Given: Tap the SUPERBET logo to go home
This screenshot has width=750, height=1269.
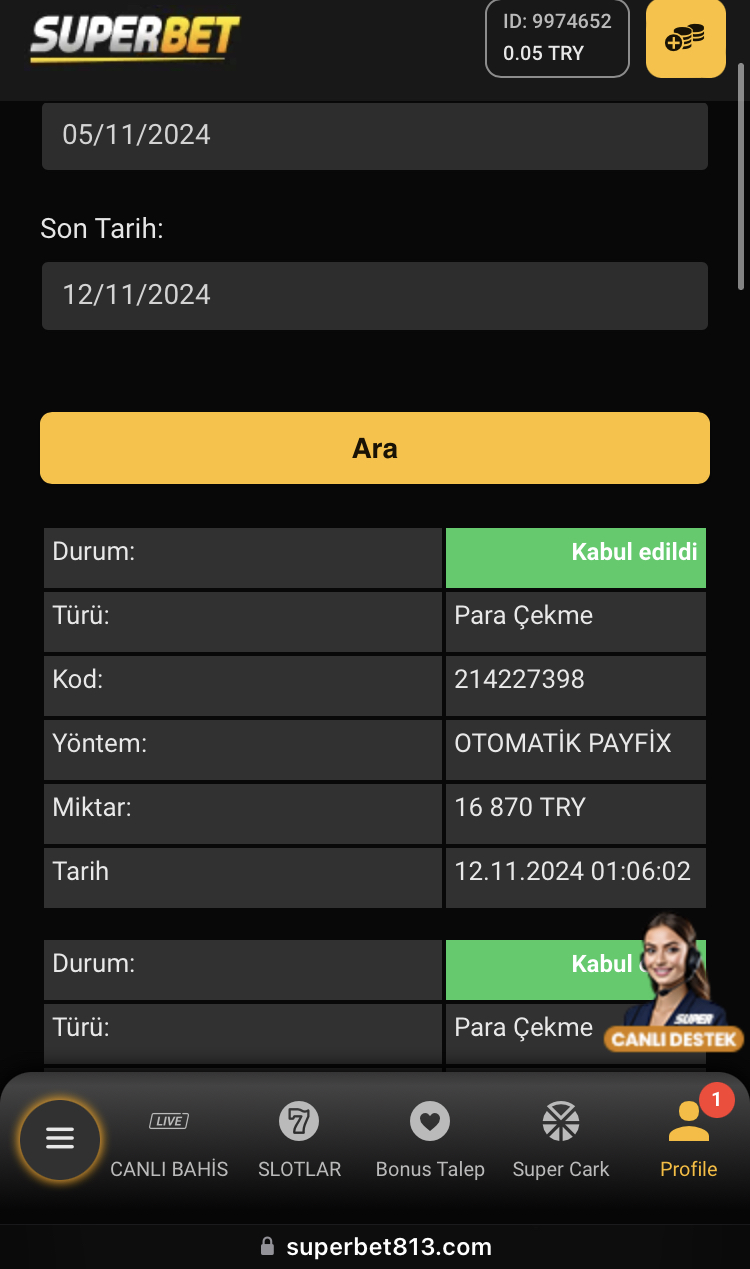Looking at the screenshot, I should pyautogui.click(x=135, y=38).
